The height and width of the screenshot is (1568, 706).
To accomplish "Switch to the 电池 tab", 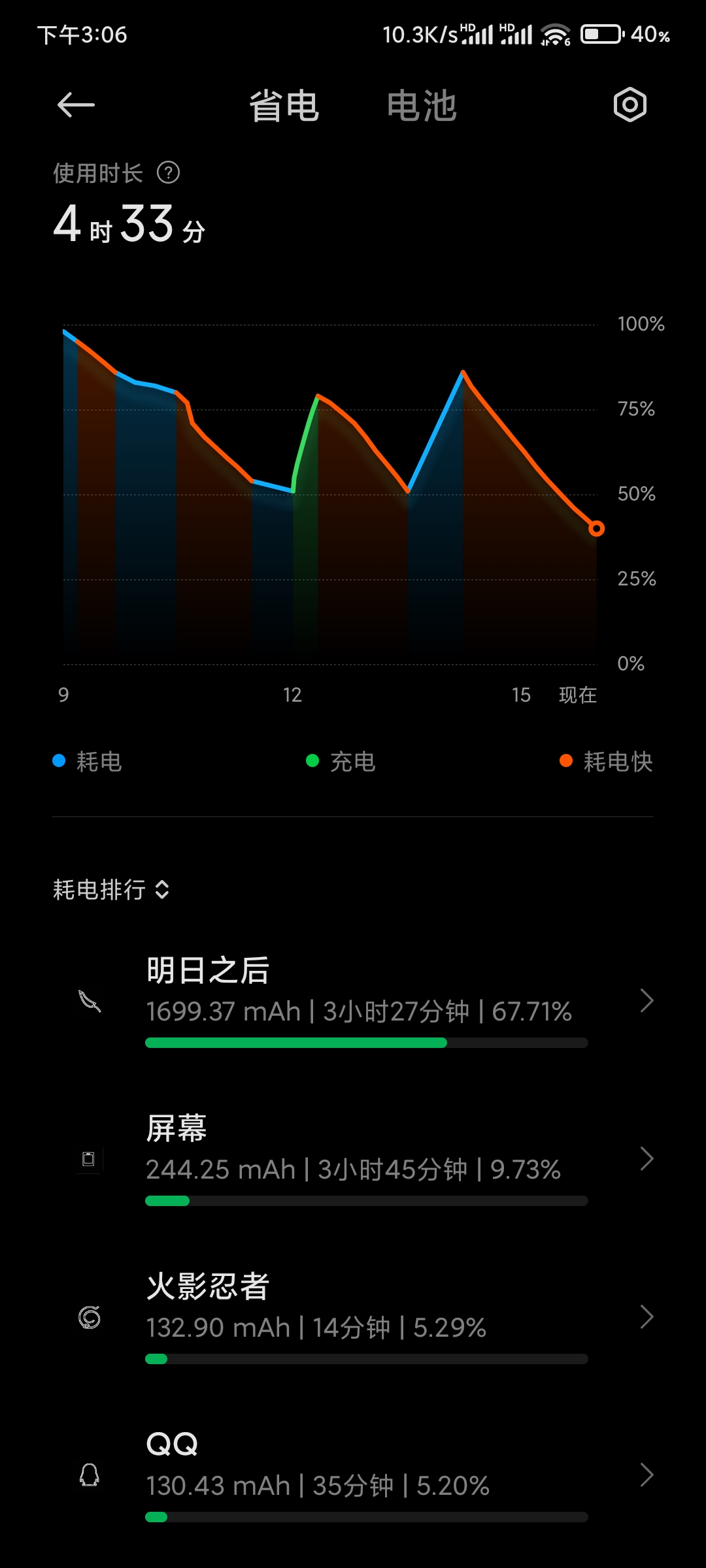I will pos(422,106).
